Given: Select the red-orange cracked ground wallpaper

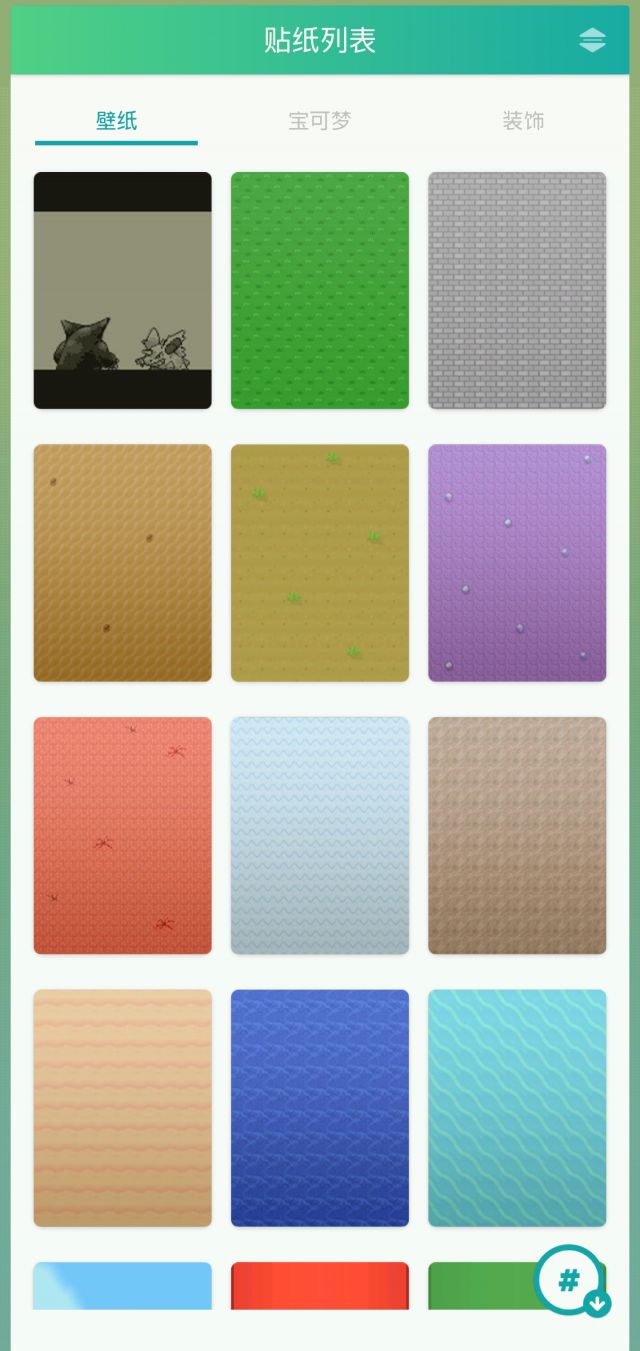Looking at the screenshot, I should pos(123,835).
